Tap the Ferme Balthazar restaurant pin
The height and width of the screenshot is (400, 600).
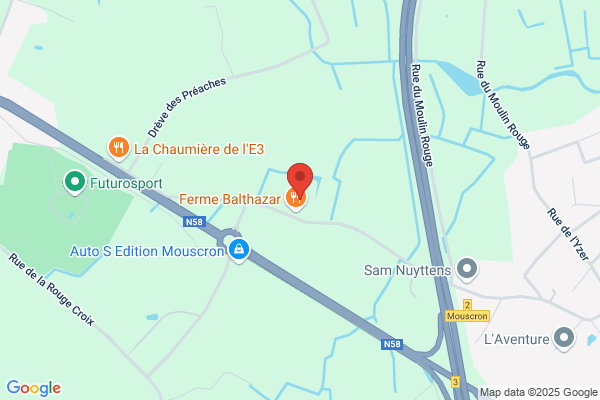[295, 199]
